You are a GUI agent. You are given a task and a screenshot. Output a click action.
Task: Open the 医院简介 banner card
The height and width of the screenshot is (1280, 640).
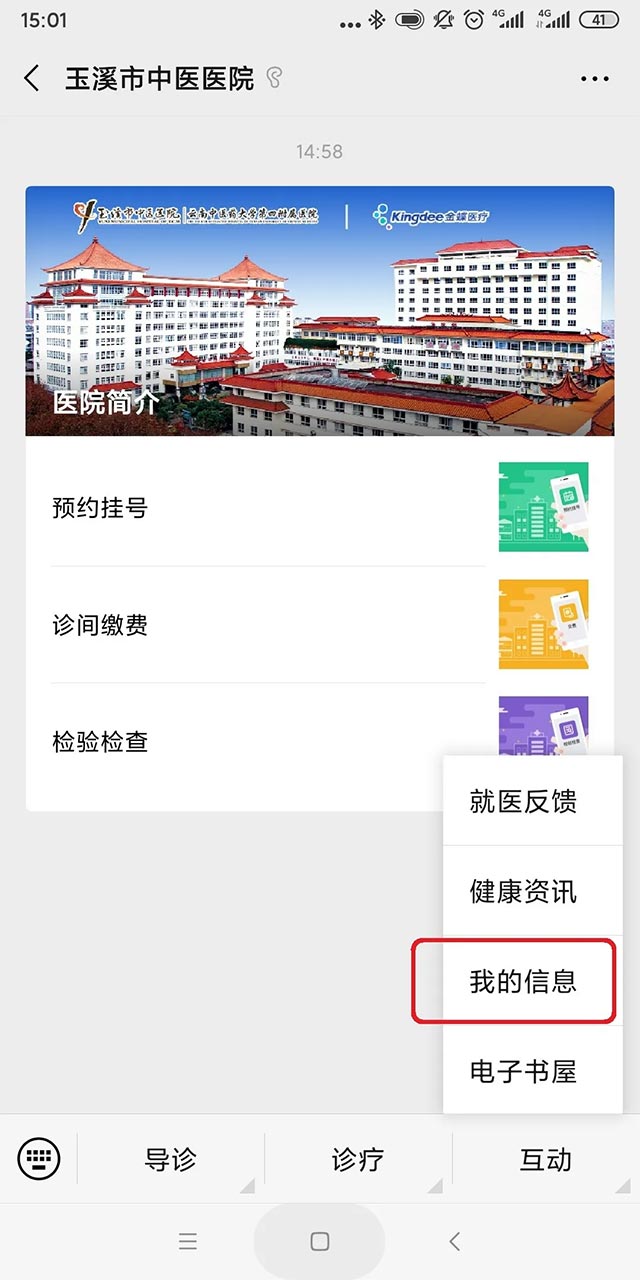coord(320,310)
